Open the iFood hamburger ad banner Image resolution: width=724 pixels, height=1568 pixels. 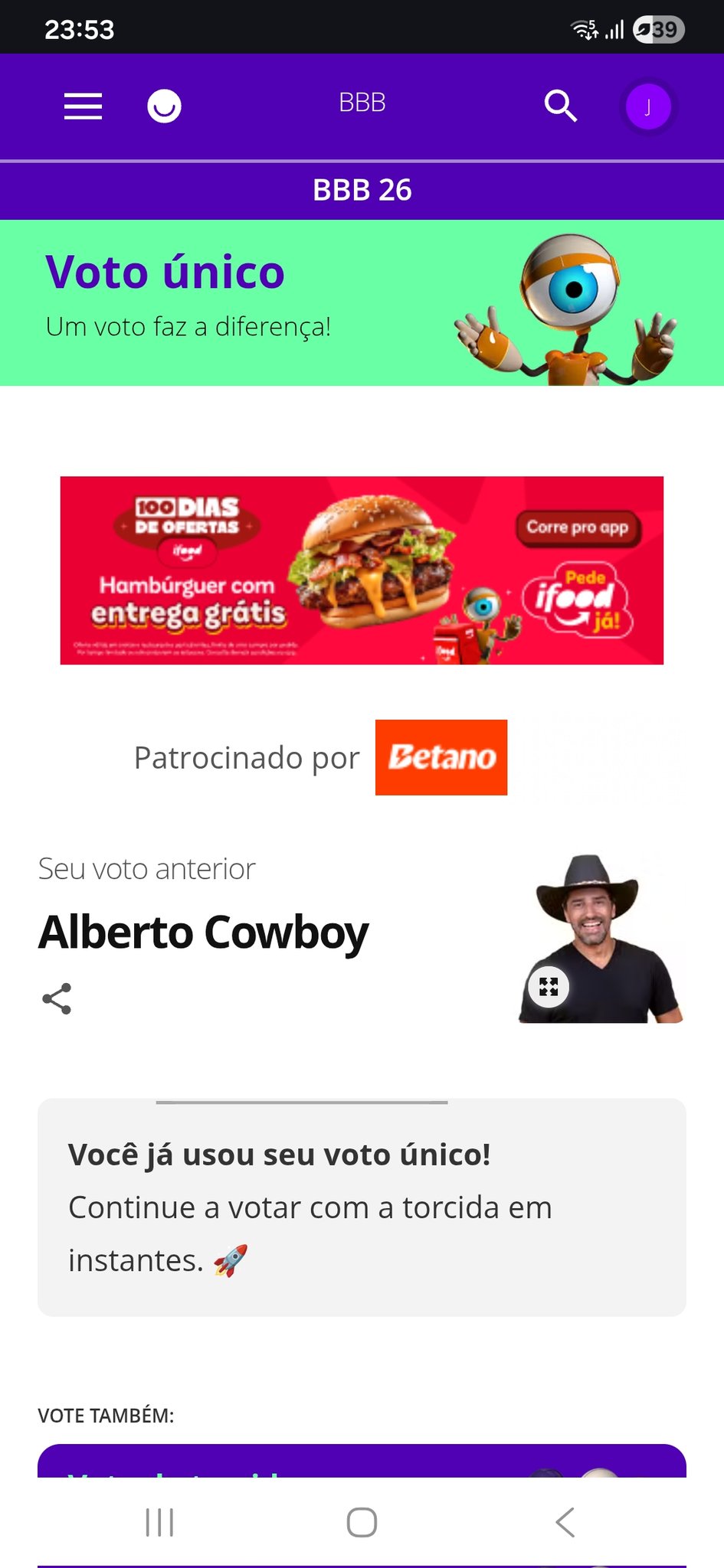[362, 570]
